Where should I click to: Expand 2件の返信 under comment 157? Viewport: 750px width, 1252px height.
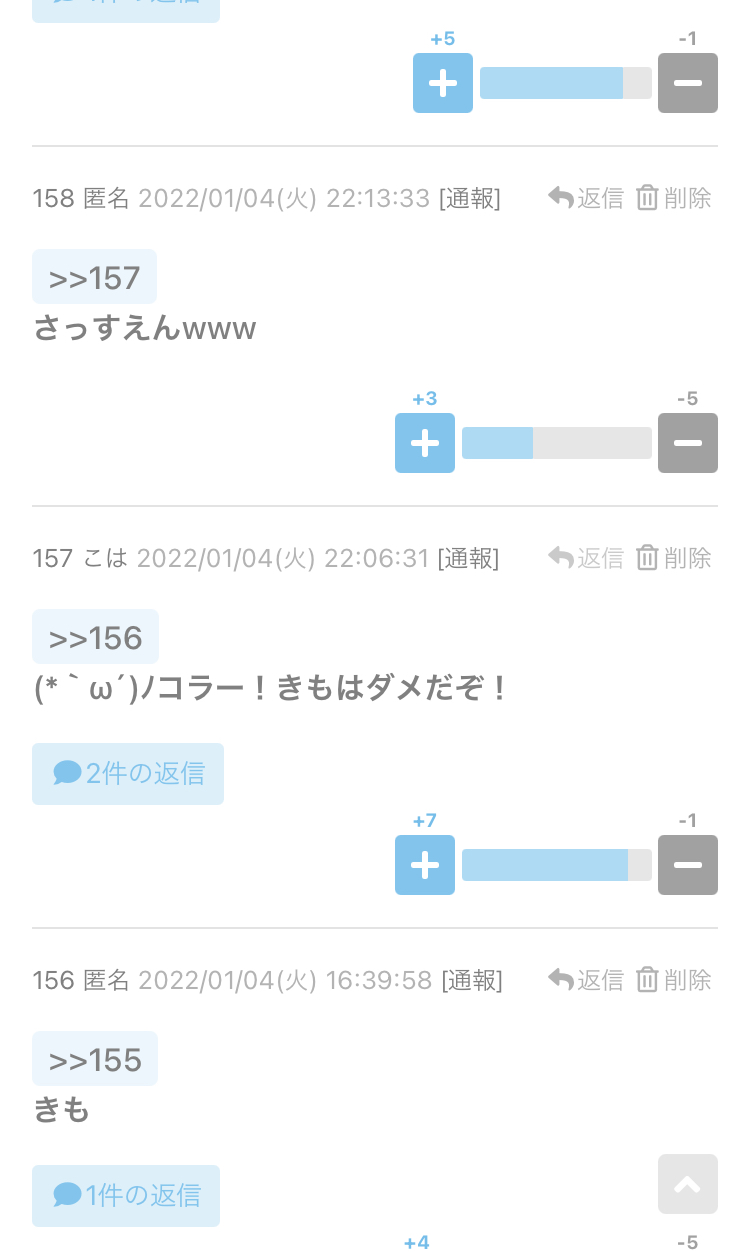[x=128, y=773]
